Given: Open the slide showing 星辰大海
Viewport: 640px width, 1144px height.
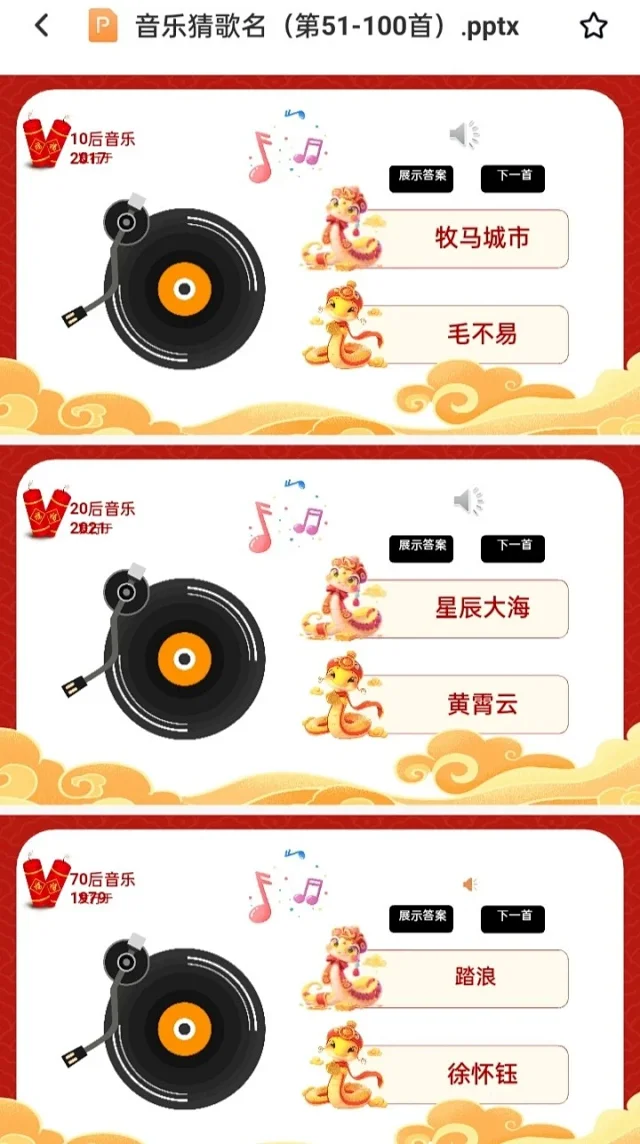Looking at the screenshot, I should (x=320, y=626).
